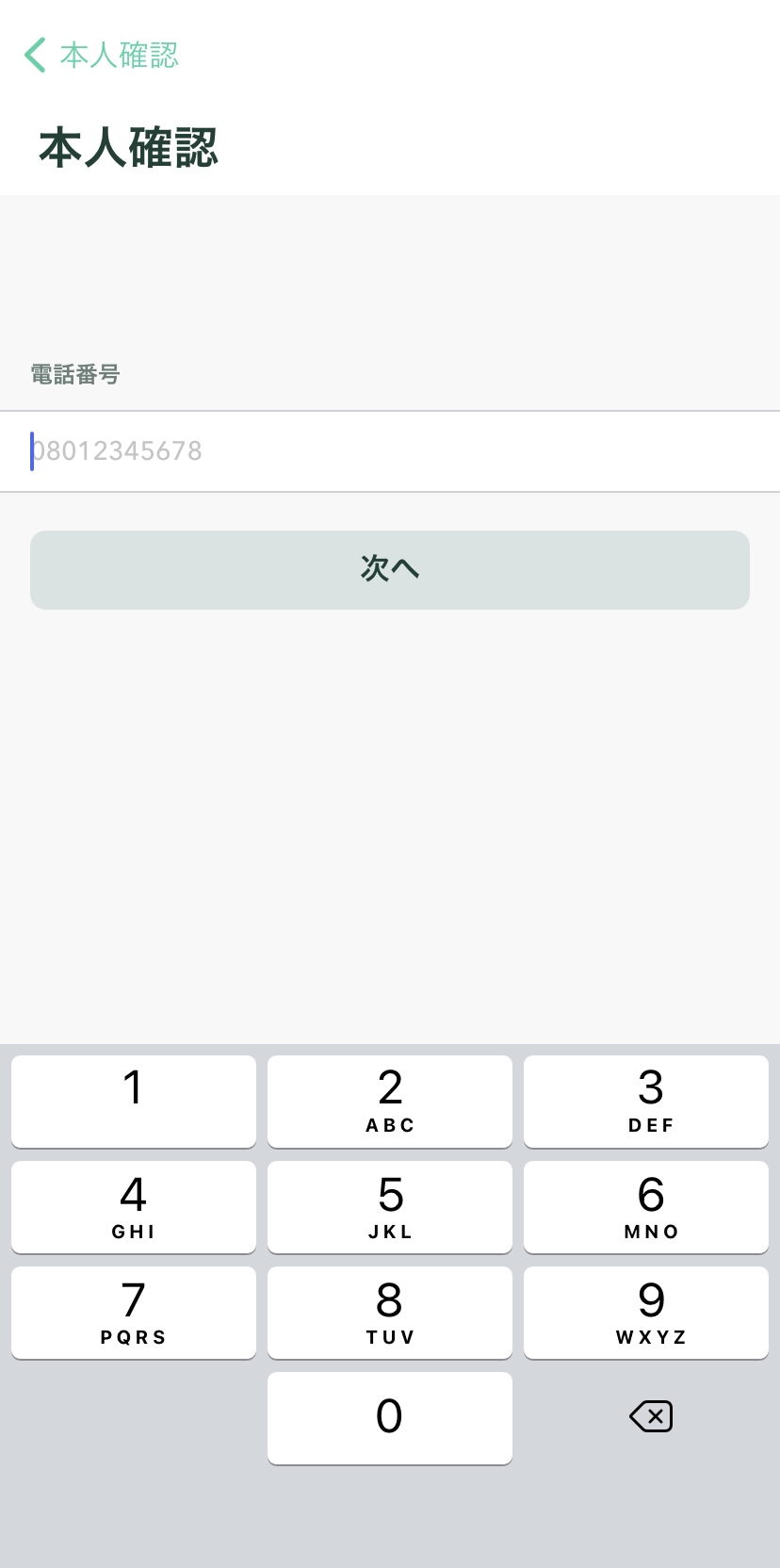This screenshot has height=1568, width=780.
Task: Hit the backspace key on keypad
Action: (650, 1416)
